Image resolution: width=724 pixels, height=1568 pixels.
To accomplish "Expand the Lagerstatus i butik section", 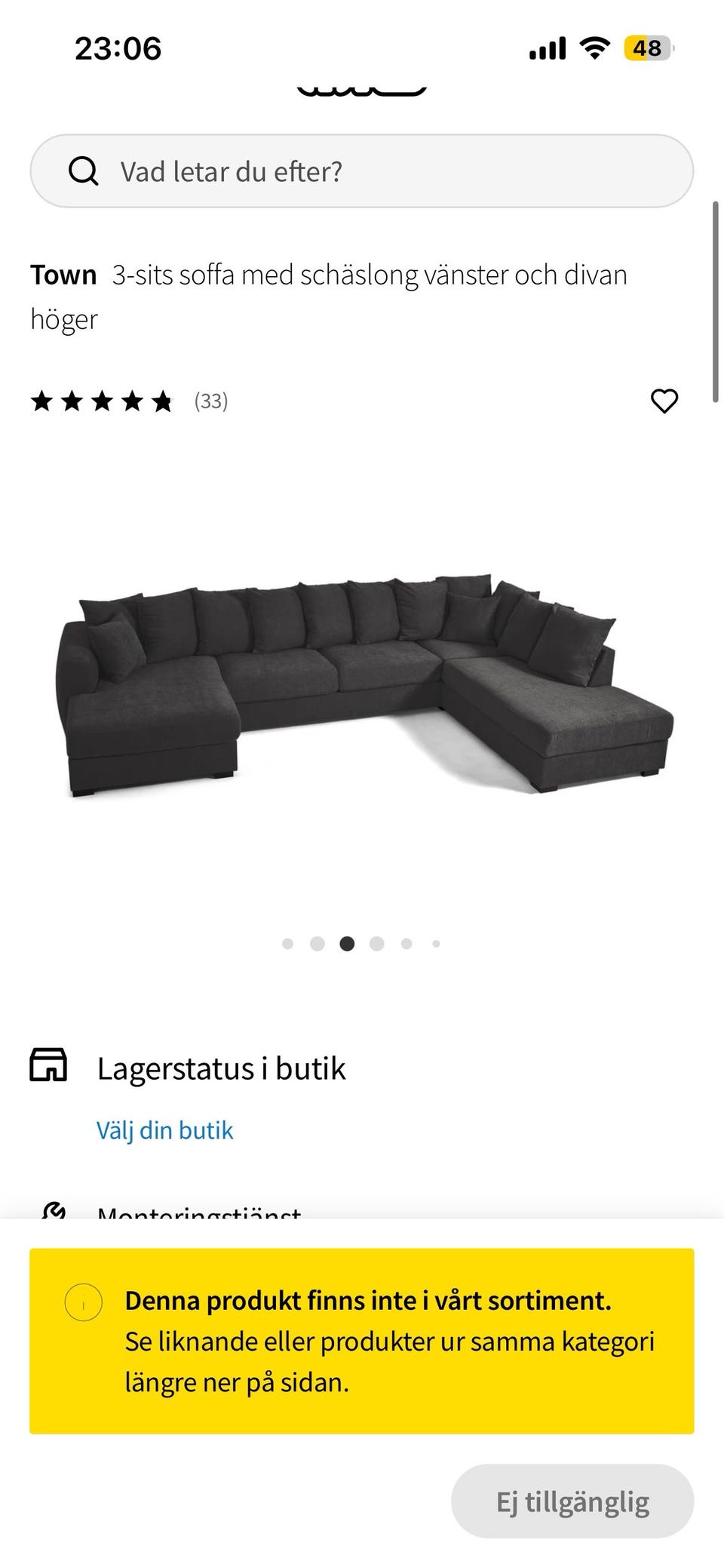I will [x=221, y=1067].
